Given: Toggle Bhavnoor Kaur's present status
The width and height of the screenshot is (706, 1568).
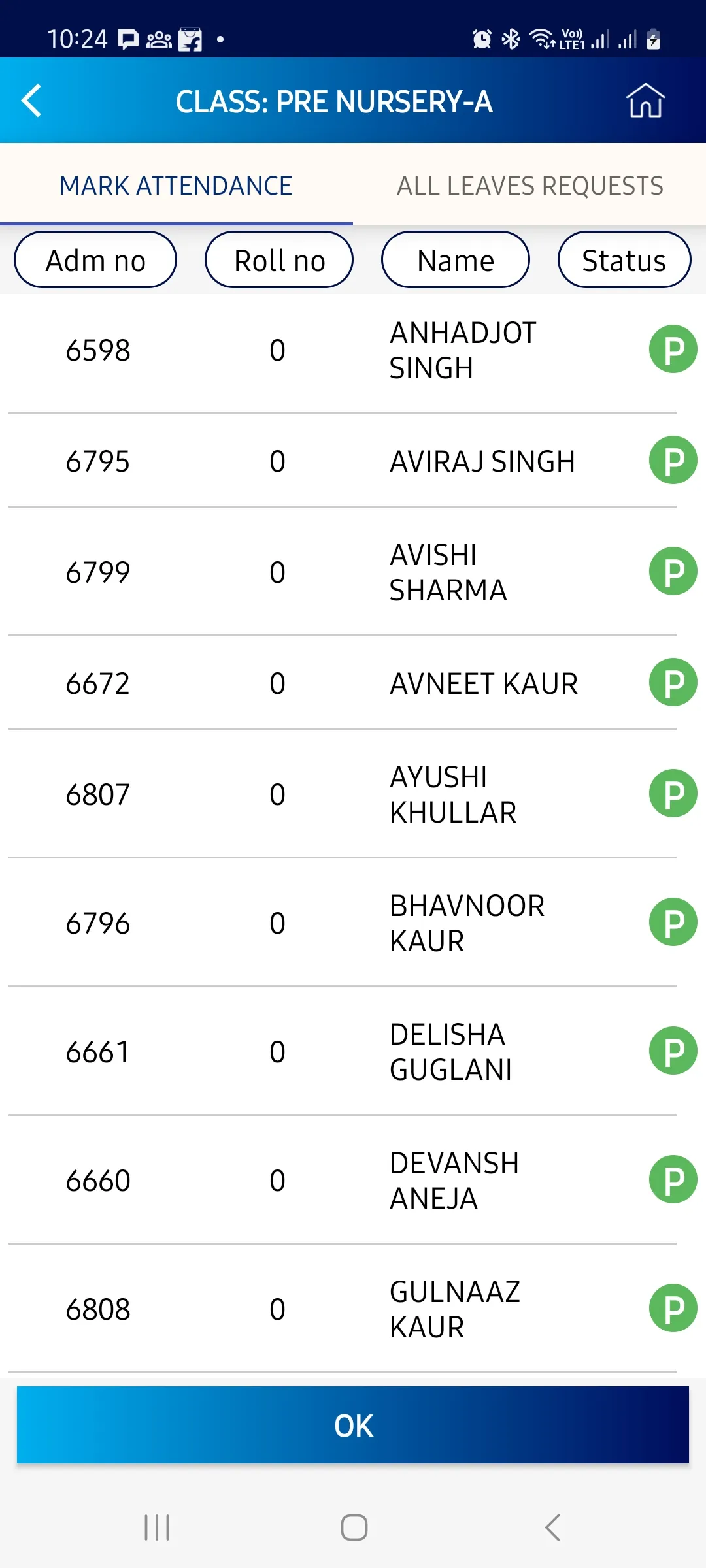Looking at the screenshot, I should [x=673, y=923].
